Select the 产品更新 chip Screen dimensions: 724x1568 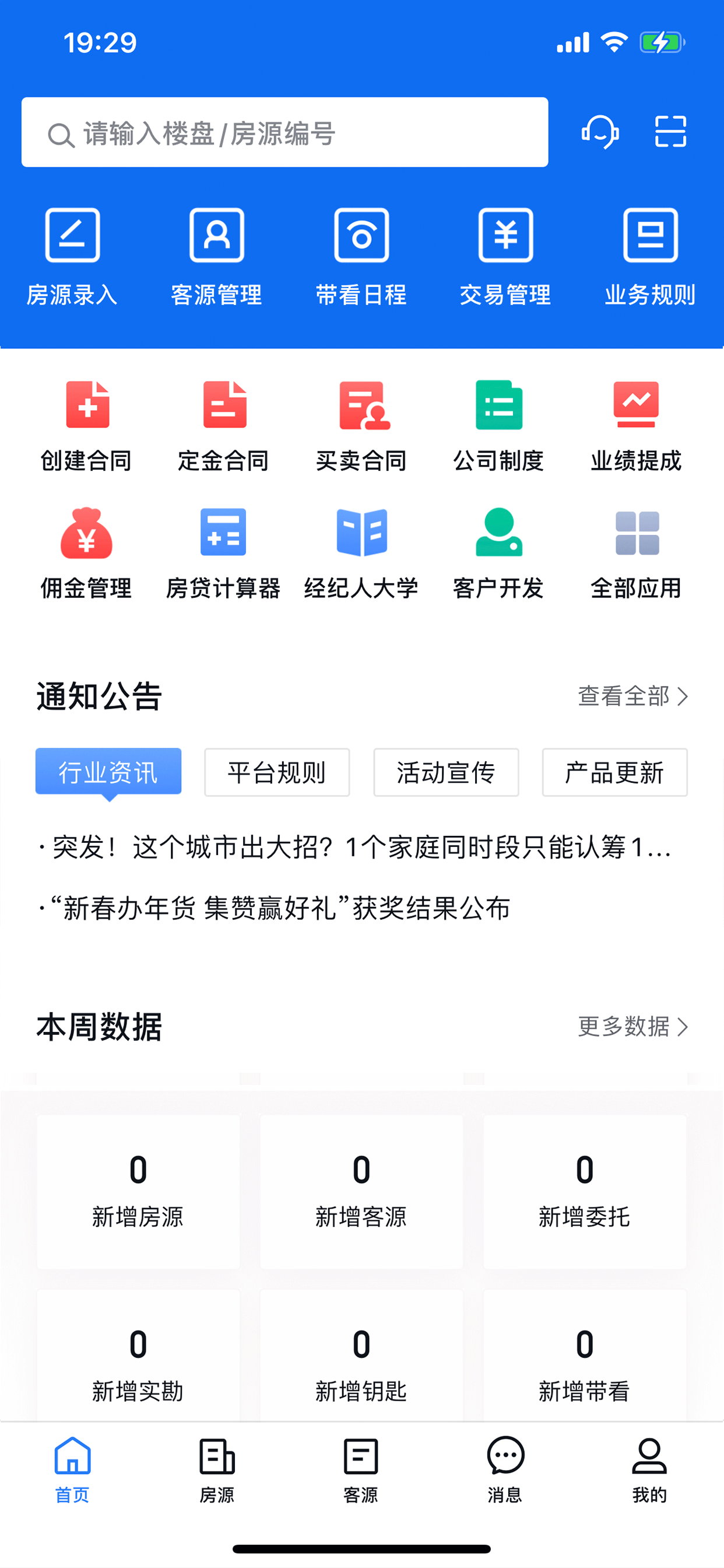click(614, 772)
